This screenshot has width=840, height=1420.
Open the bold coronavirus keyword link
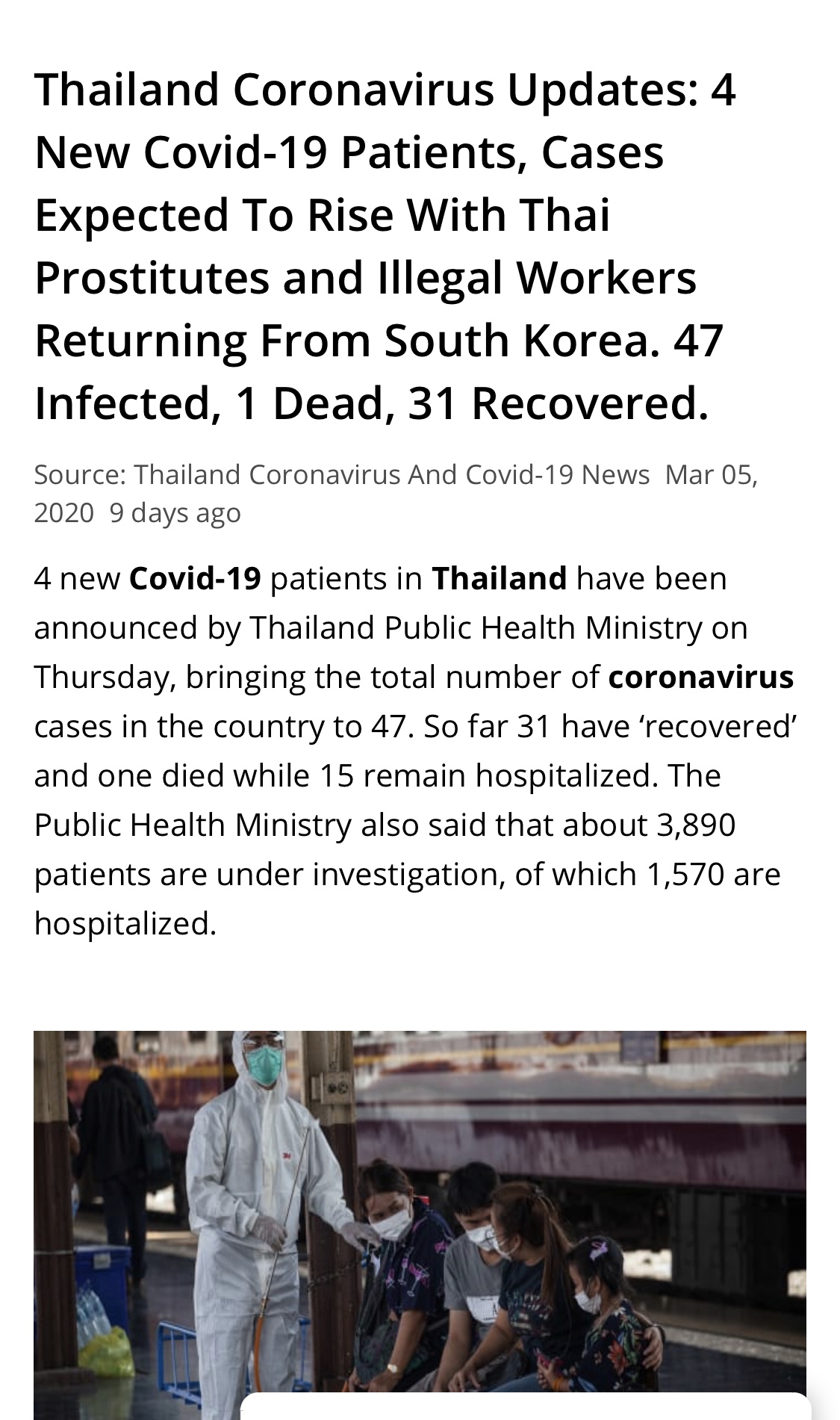tap(700, 678)
